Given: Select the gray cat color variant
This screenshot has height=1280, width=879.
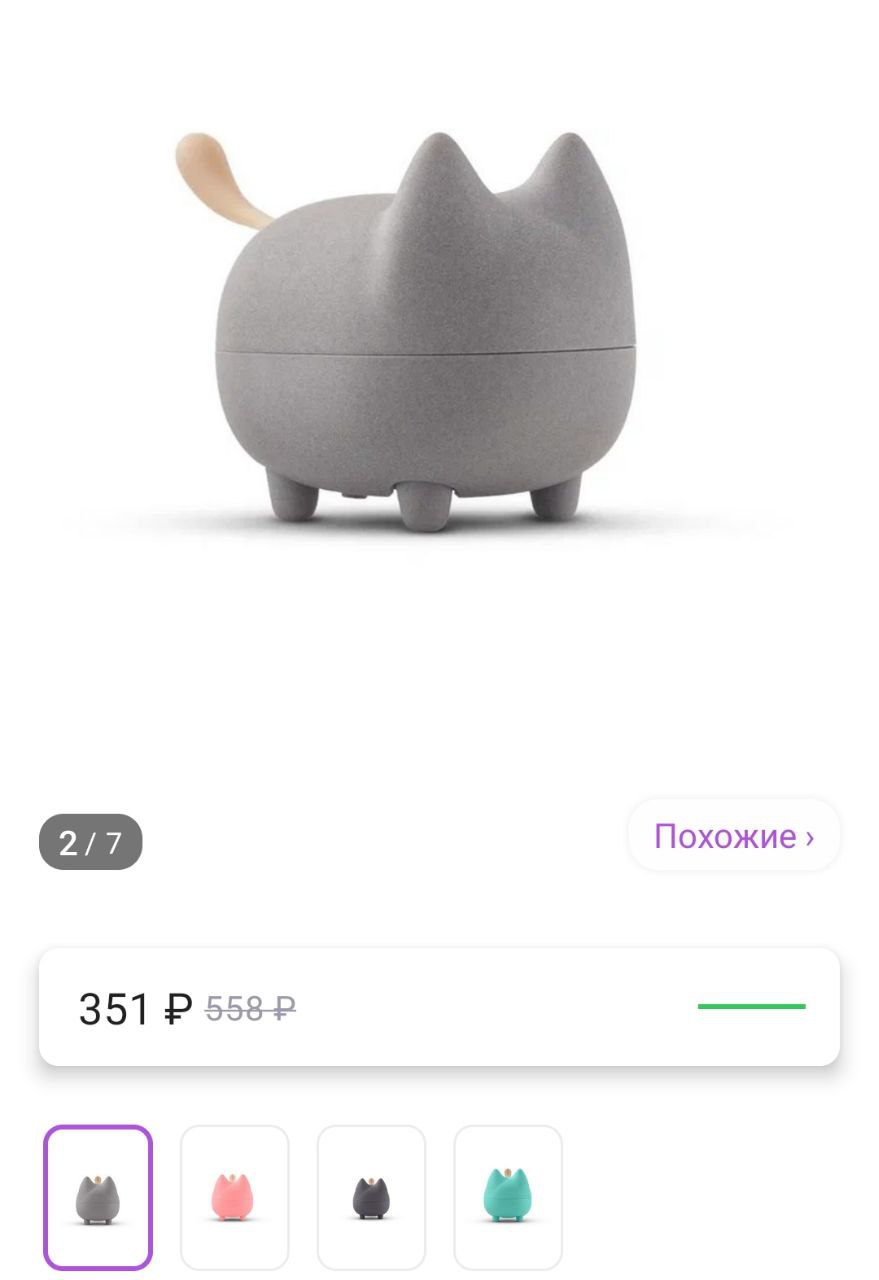Looking at the screenshot, I should (98, 1197).
